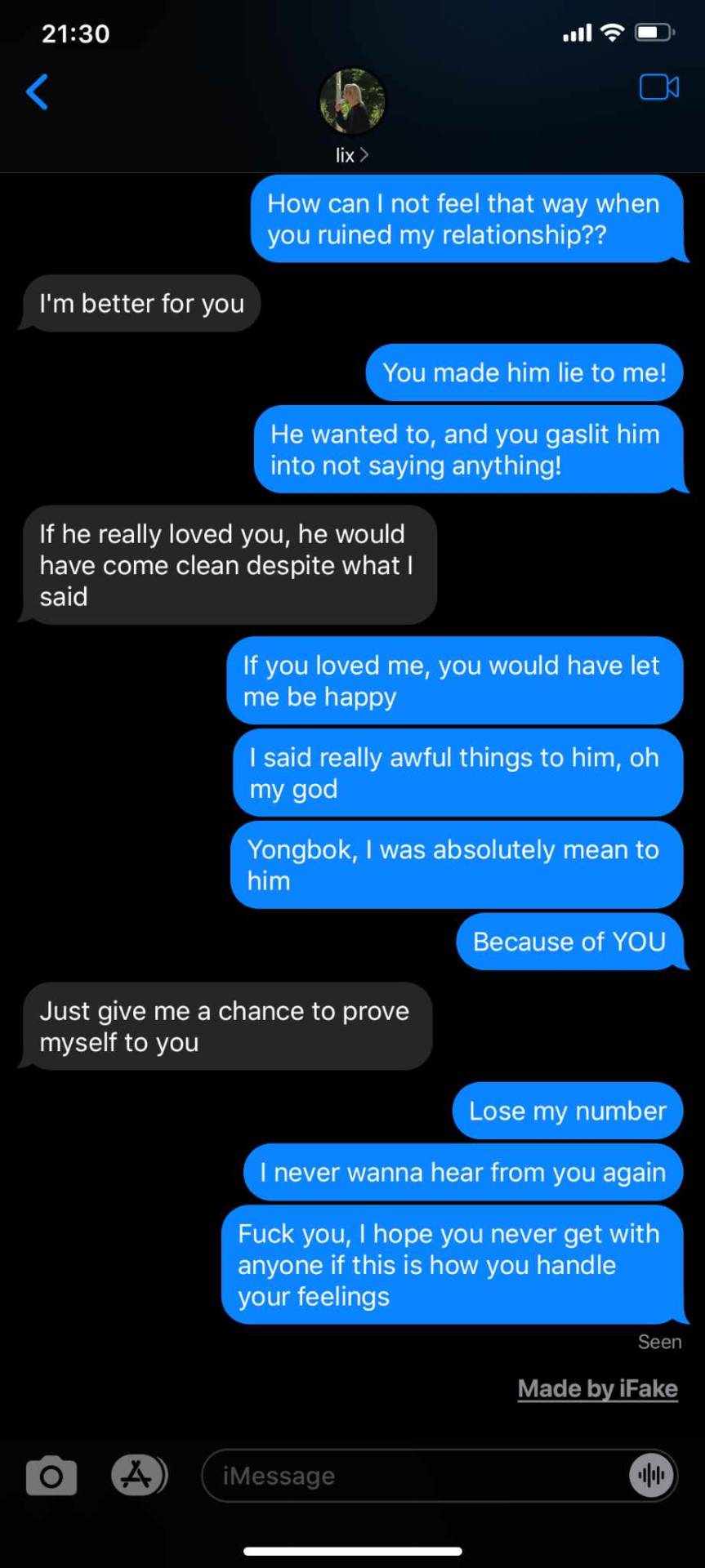Record an audio message
Screen dimensions: 705x1568
tap(651, 1476)
